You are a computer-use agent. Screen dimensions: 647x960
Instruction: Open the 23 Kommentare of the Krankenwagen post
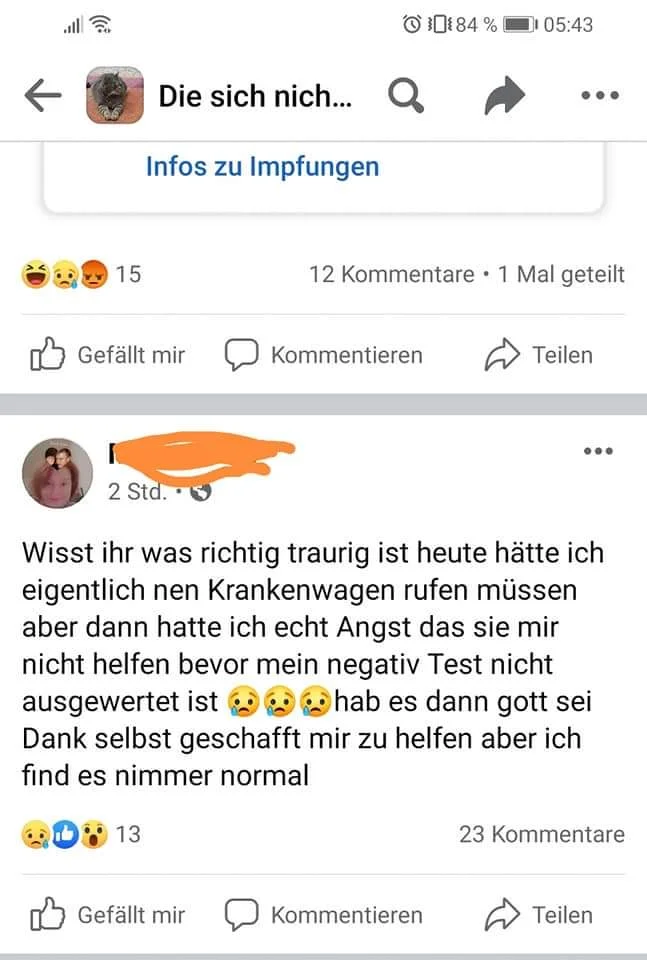[541, 834]
